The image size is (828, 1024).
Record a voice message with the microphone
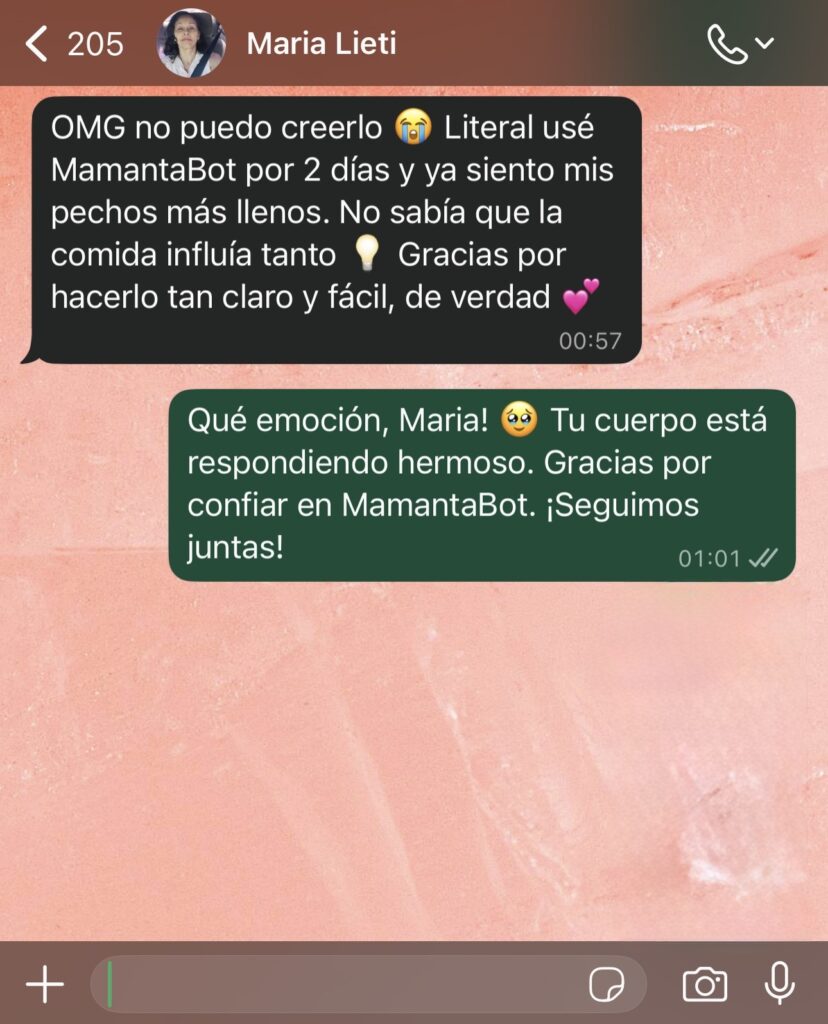tap(779, 985)
